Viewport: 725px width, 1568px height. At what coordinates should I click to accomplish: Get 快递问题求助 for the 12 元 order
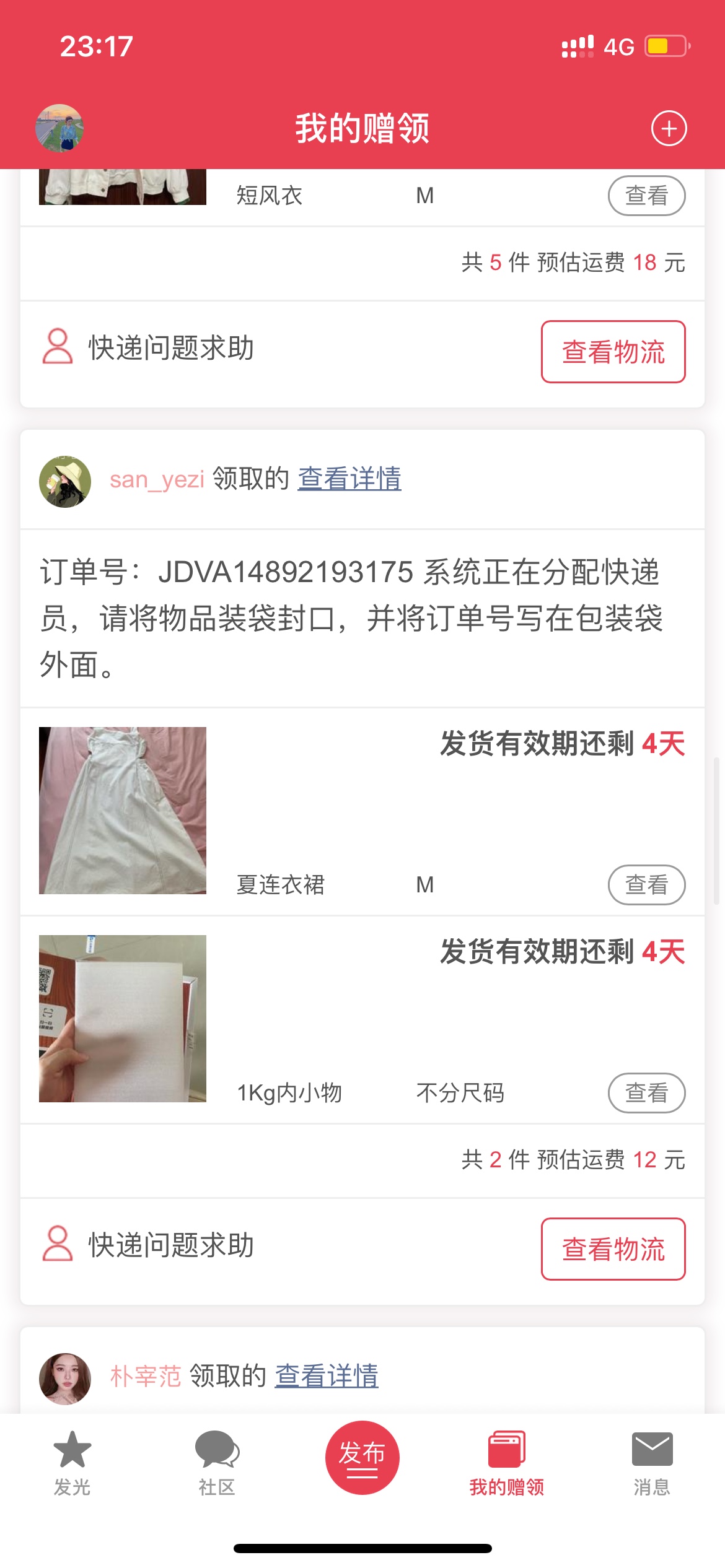click(x=149, y=1245)
